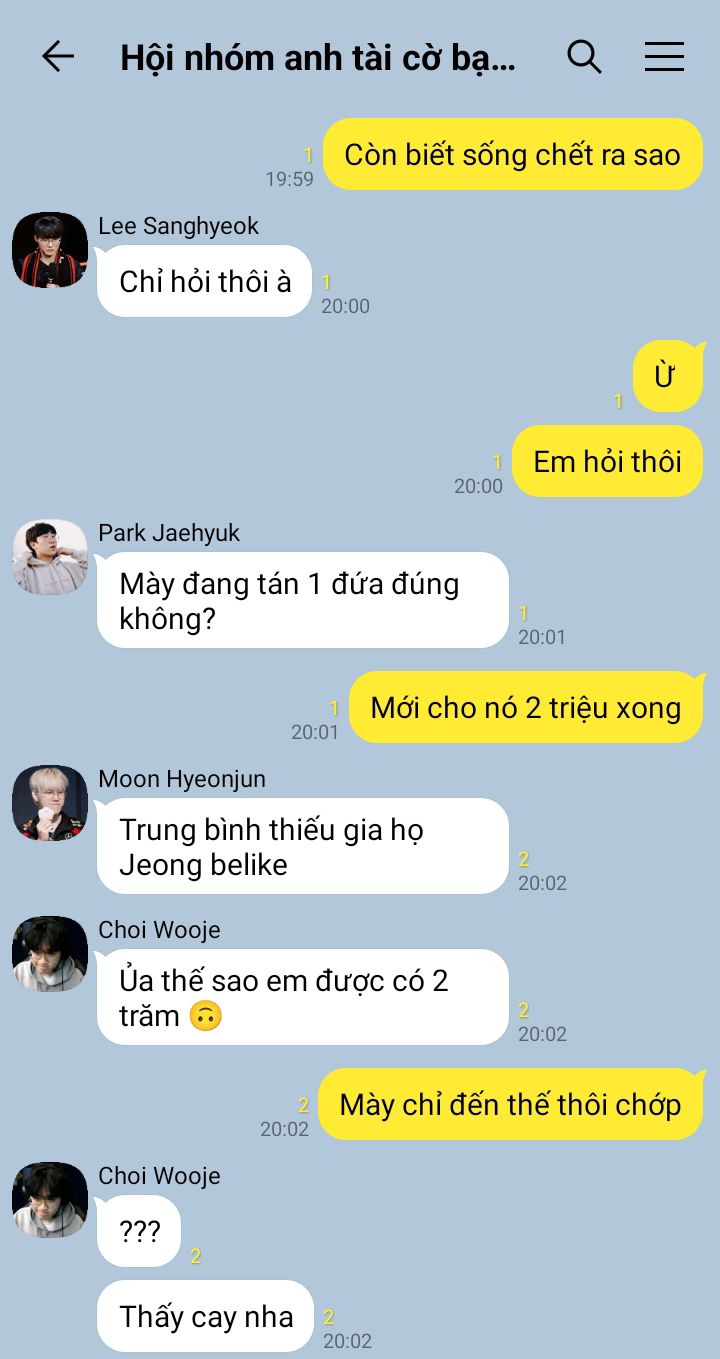Tap Moon Hyeonjun's avatar

(x=50, y=803)
